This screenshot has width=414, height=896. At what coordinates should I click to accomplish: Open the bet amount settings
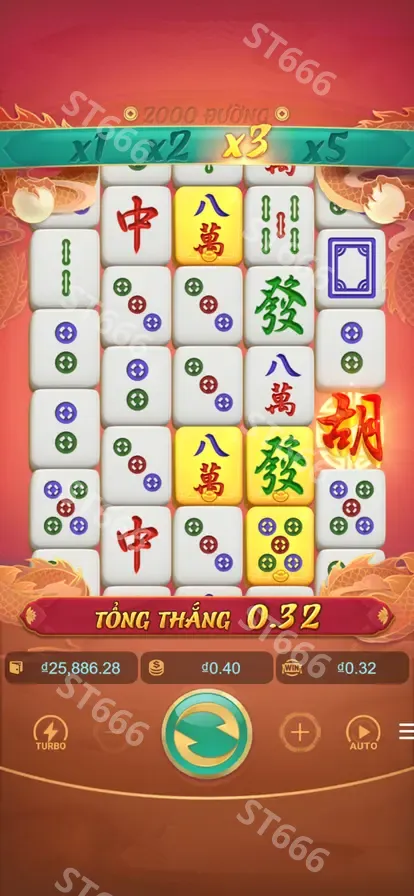[206, 668]
